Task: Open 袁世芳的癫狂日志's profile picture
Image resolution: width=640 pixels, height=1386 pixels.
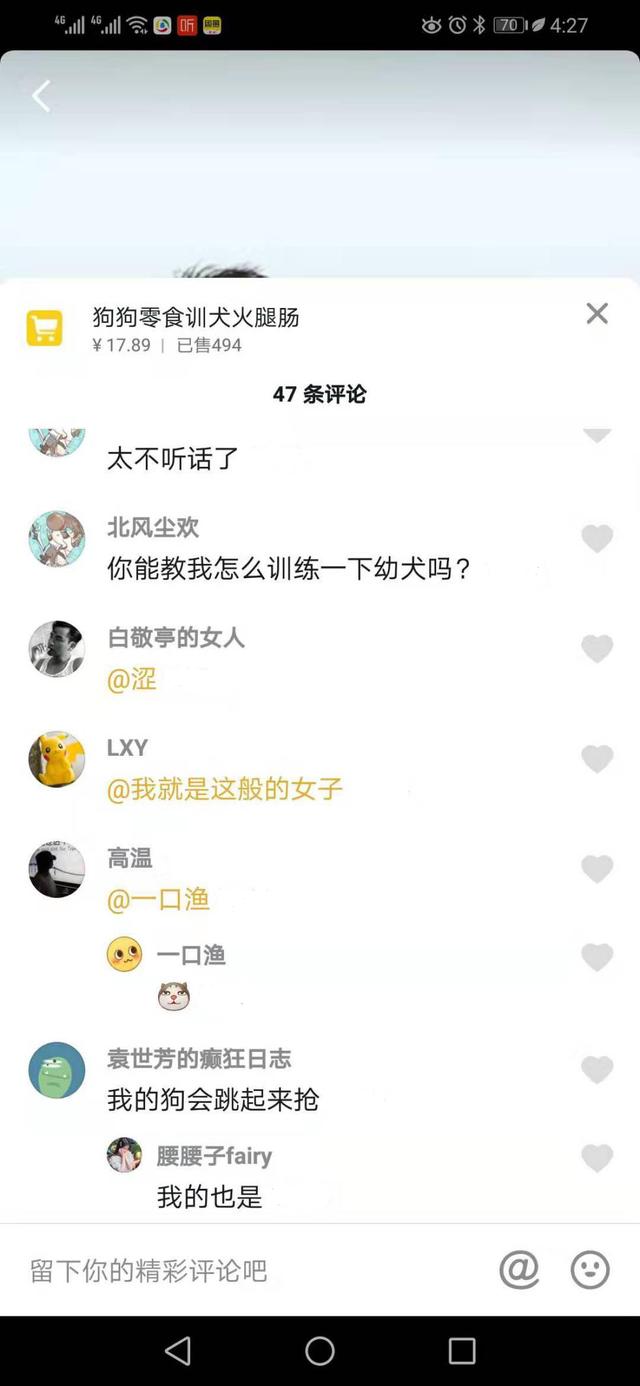Action: click(57, 1070)
